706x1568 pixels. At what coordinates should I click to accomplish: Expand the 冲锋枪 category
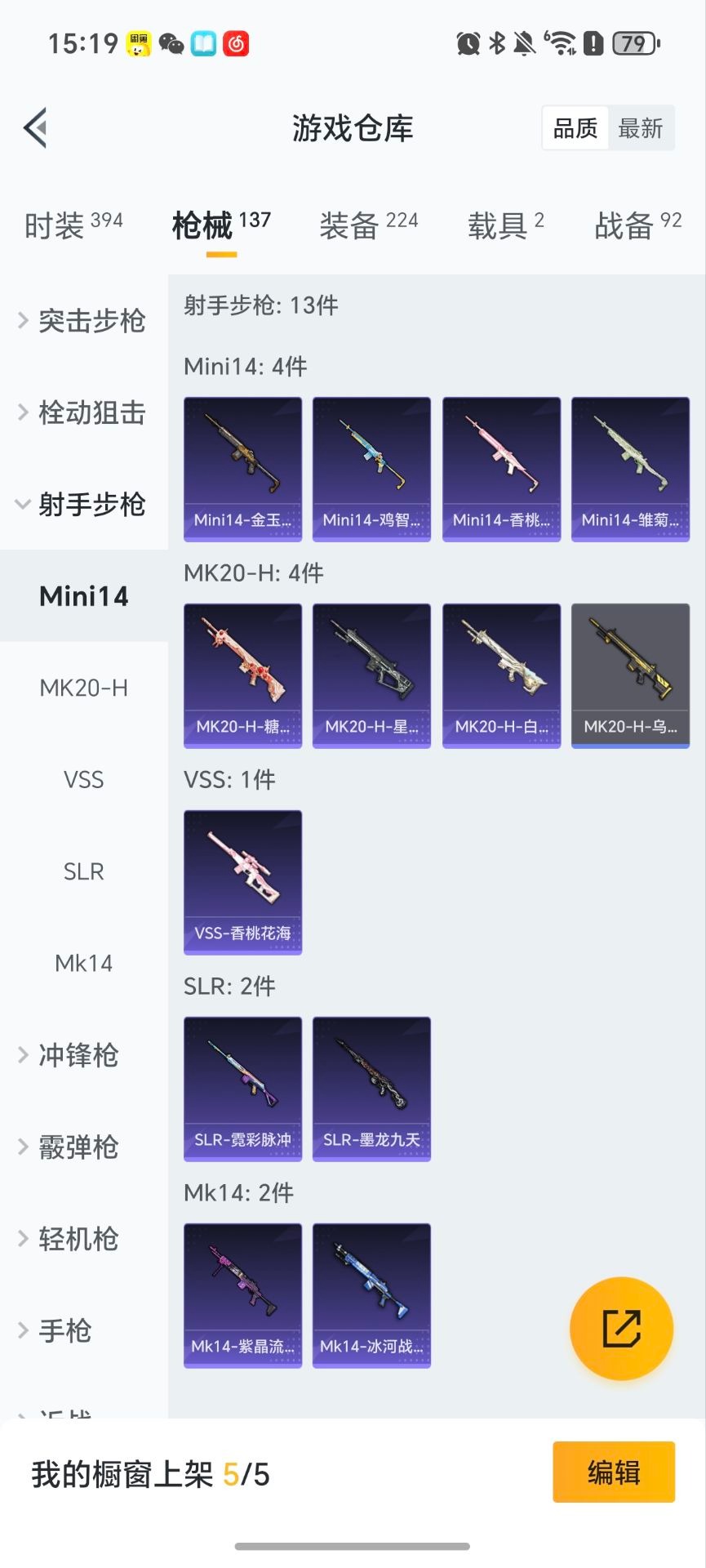82,1055
